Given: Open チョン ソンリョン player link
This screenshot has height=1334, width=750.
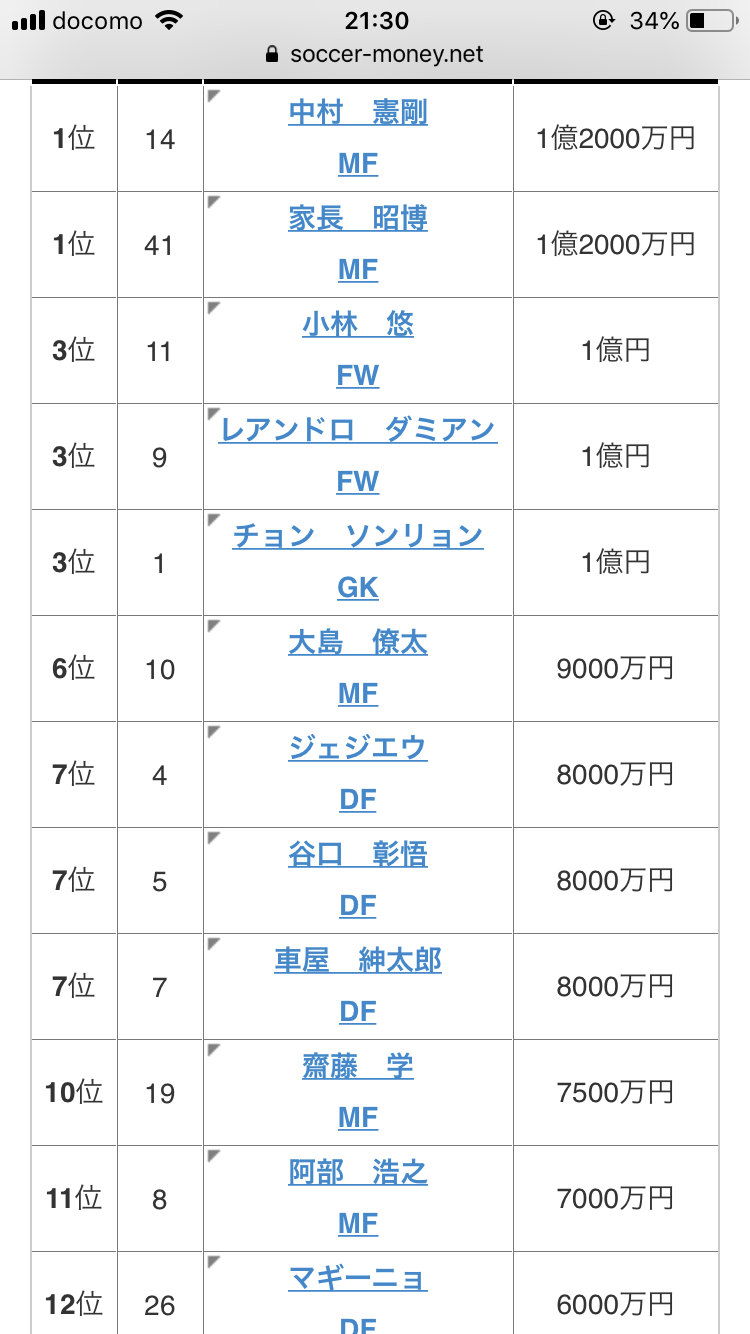Looking at the screenshot, I should tap(358, 537).
